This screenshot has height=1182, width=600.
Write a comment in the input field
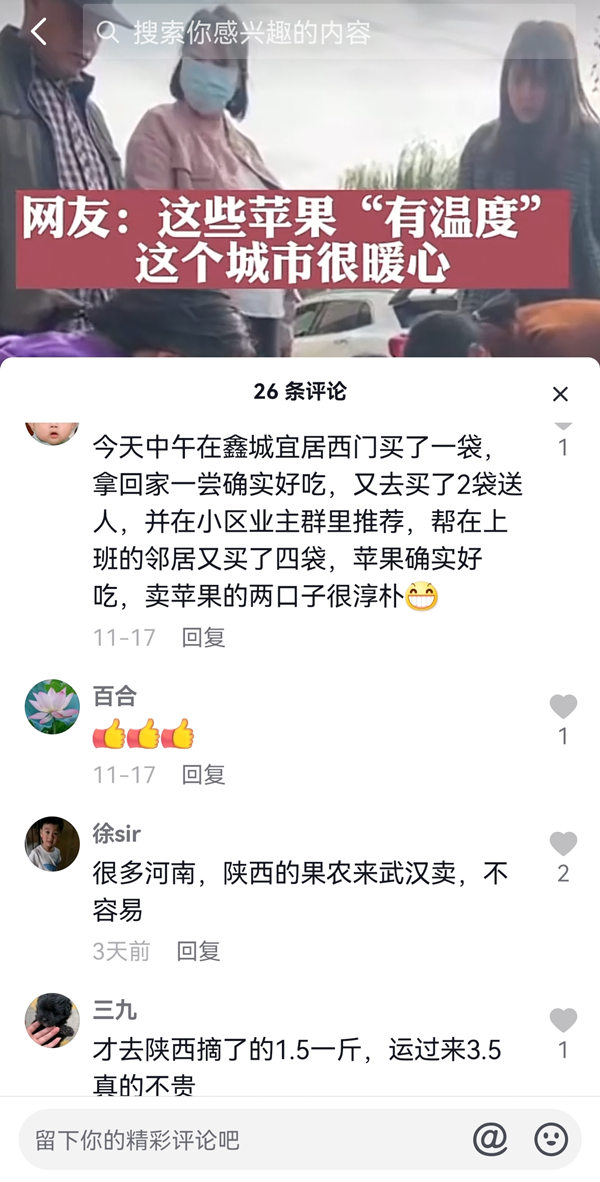coord(240,1139)
